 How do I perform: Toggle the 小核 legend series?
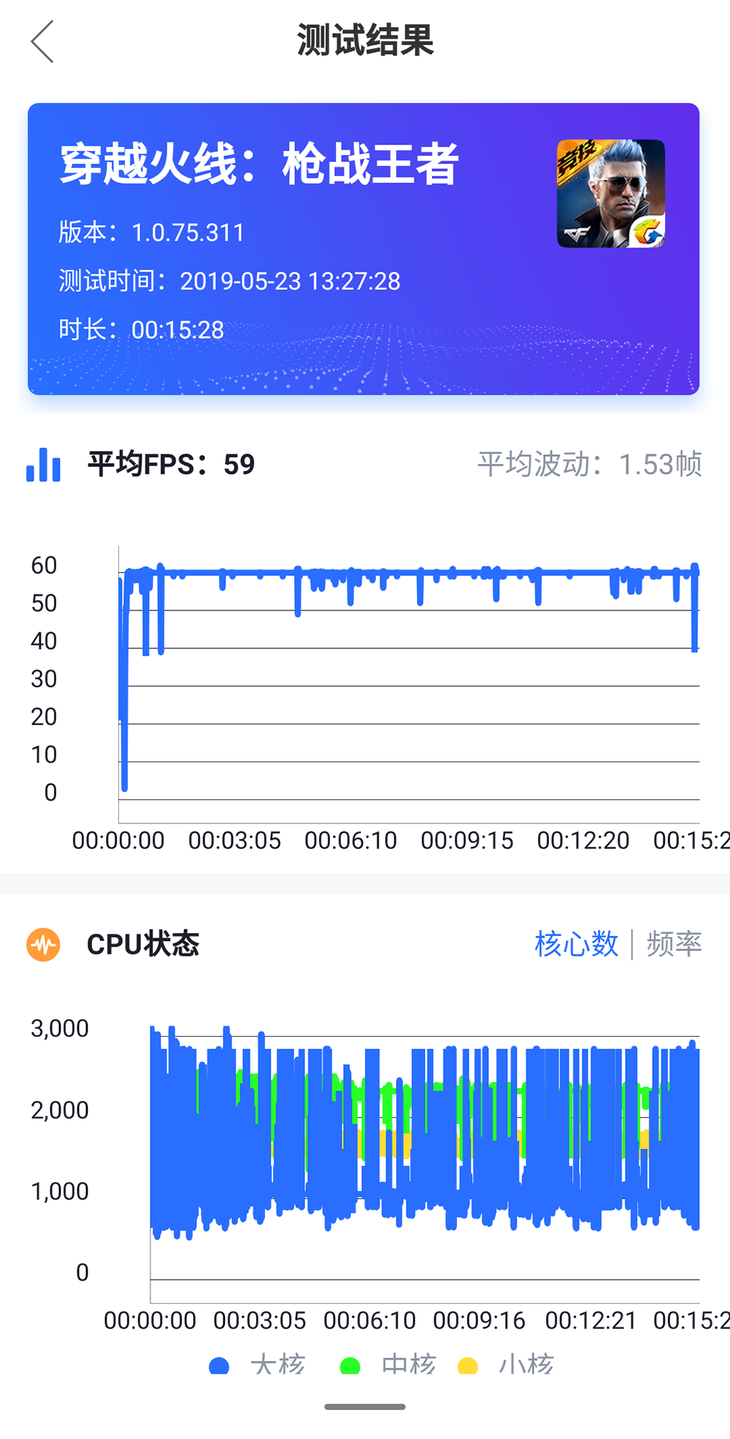[x=505, y=1365]
